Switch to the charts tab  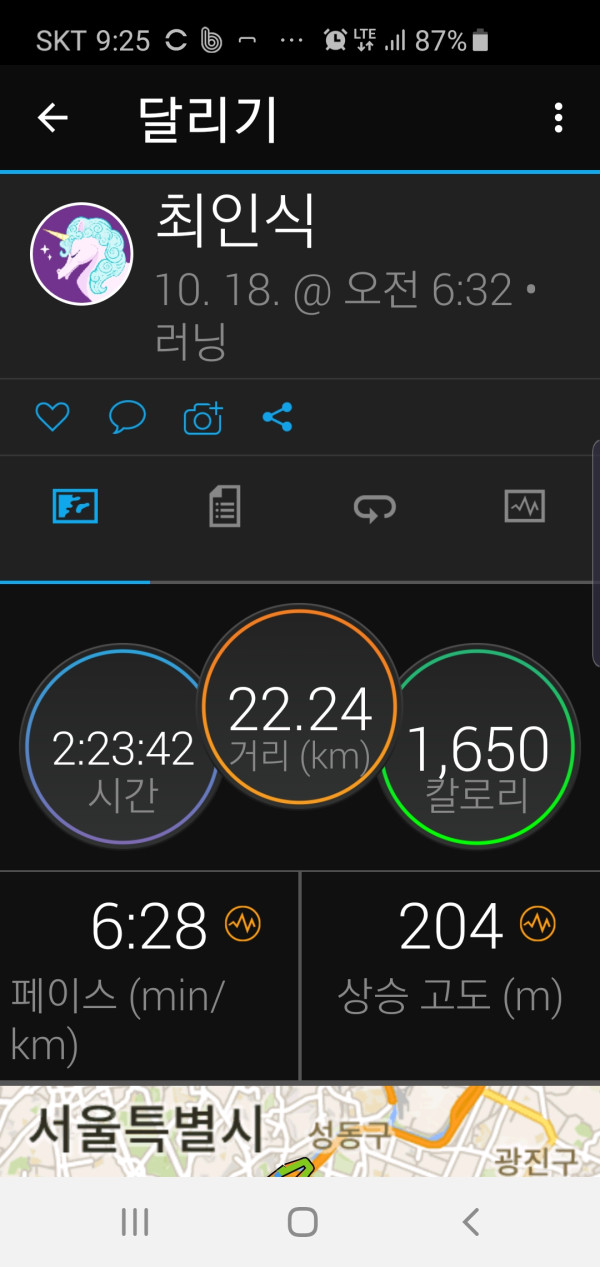(525, 508)
